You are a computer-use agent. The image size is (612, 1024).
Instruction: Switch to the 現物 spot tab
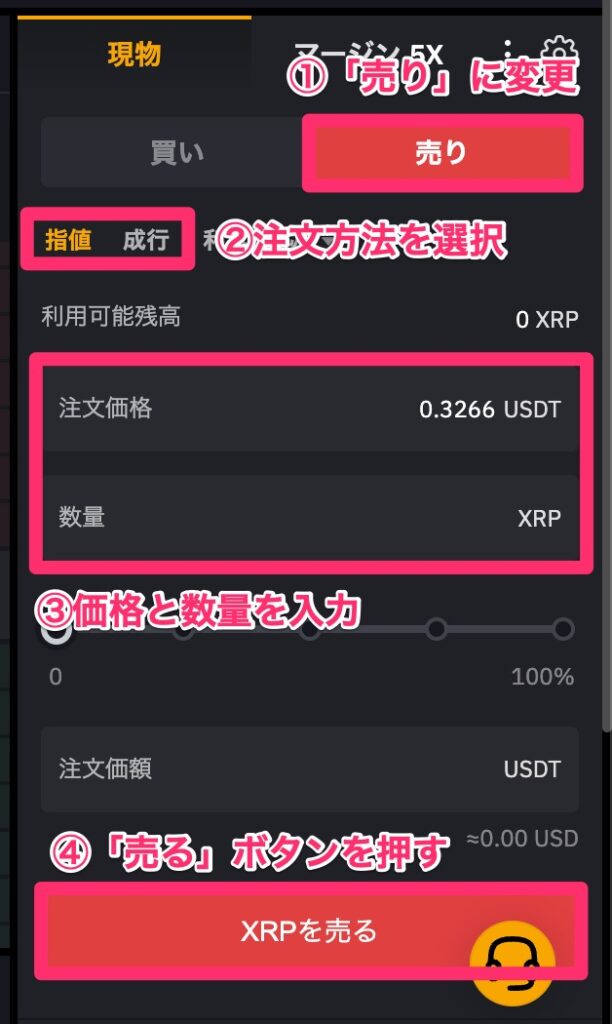coord(134,53)
